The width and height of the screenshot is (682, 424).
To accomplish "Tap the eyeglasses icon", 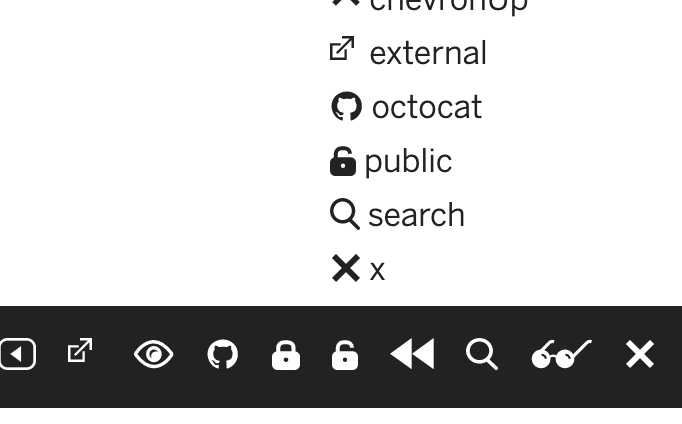I will click(x=561, y=354).
